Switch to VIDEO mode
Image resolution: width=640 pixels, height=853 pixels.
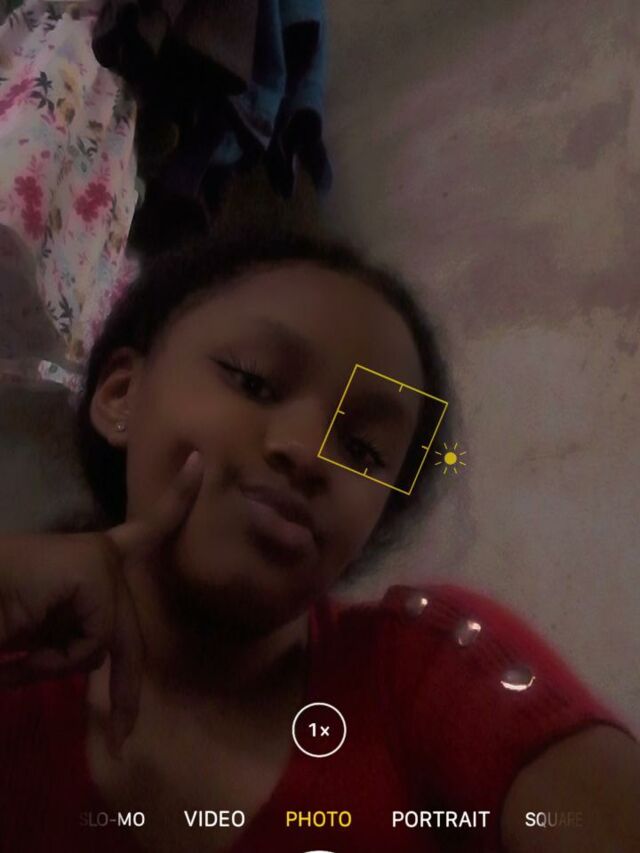(214, 819)
